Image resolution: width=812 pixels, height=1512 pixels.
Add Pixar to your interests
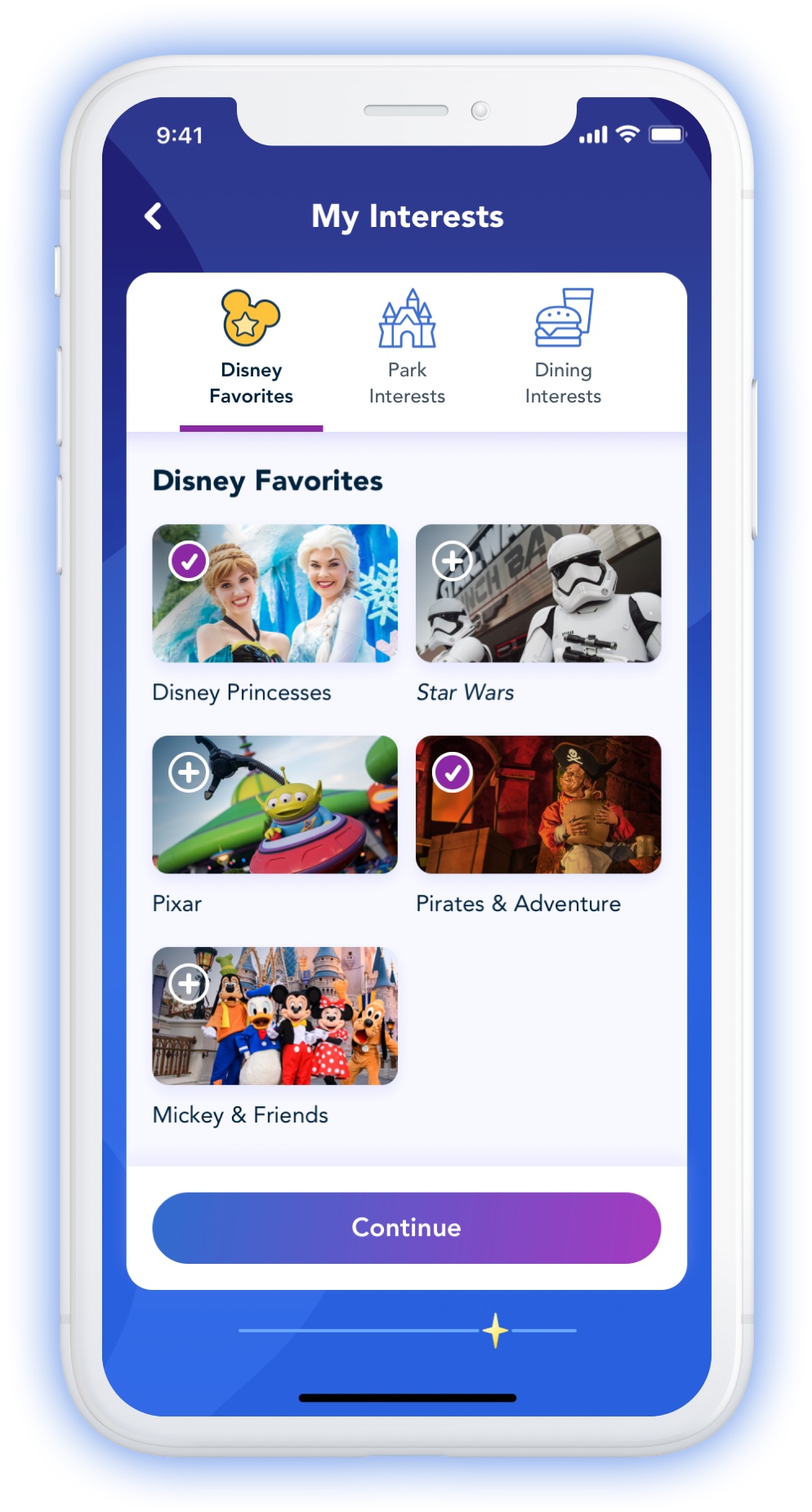(189, 772)
